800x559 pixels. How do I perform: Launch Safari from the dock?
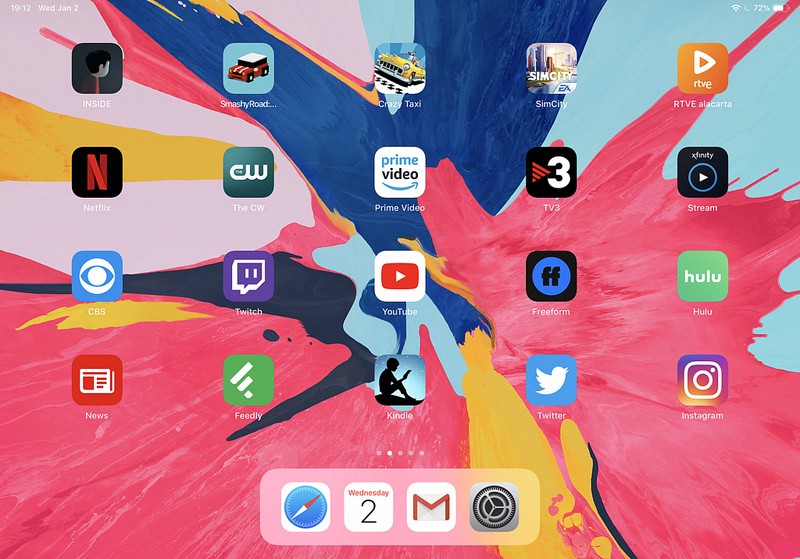[306, 507]
